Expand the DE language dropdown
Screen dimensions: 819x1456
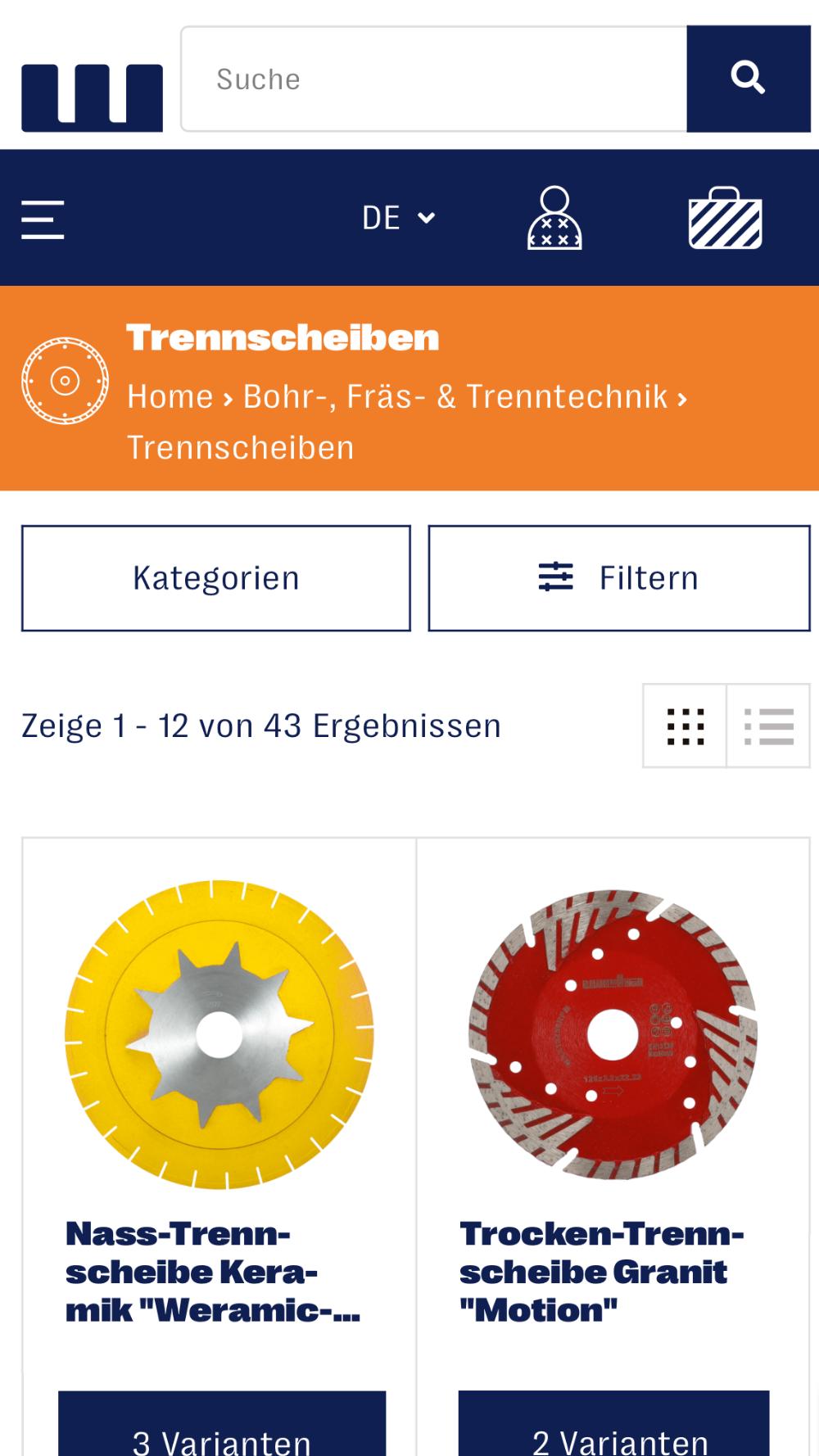[398, 218]
